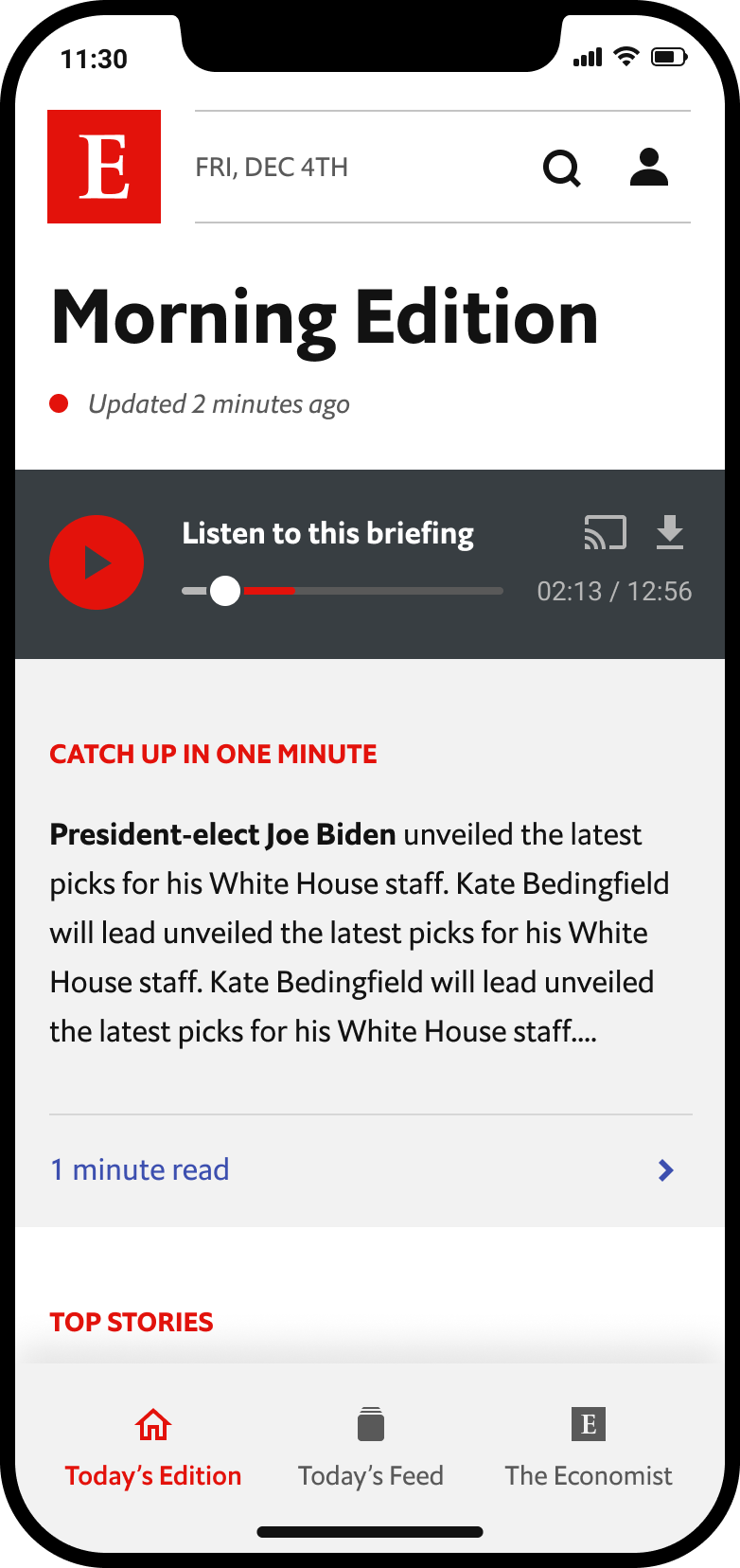Switch to Today's Feed tab
Viewport: 740px width, 1568px height.
coord(371,1449)
